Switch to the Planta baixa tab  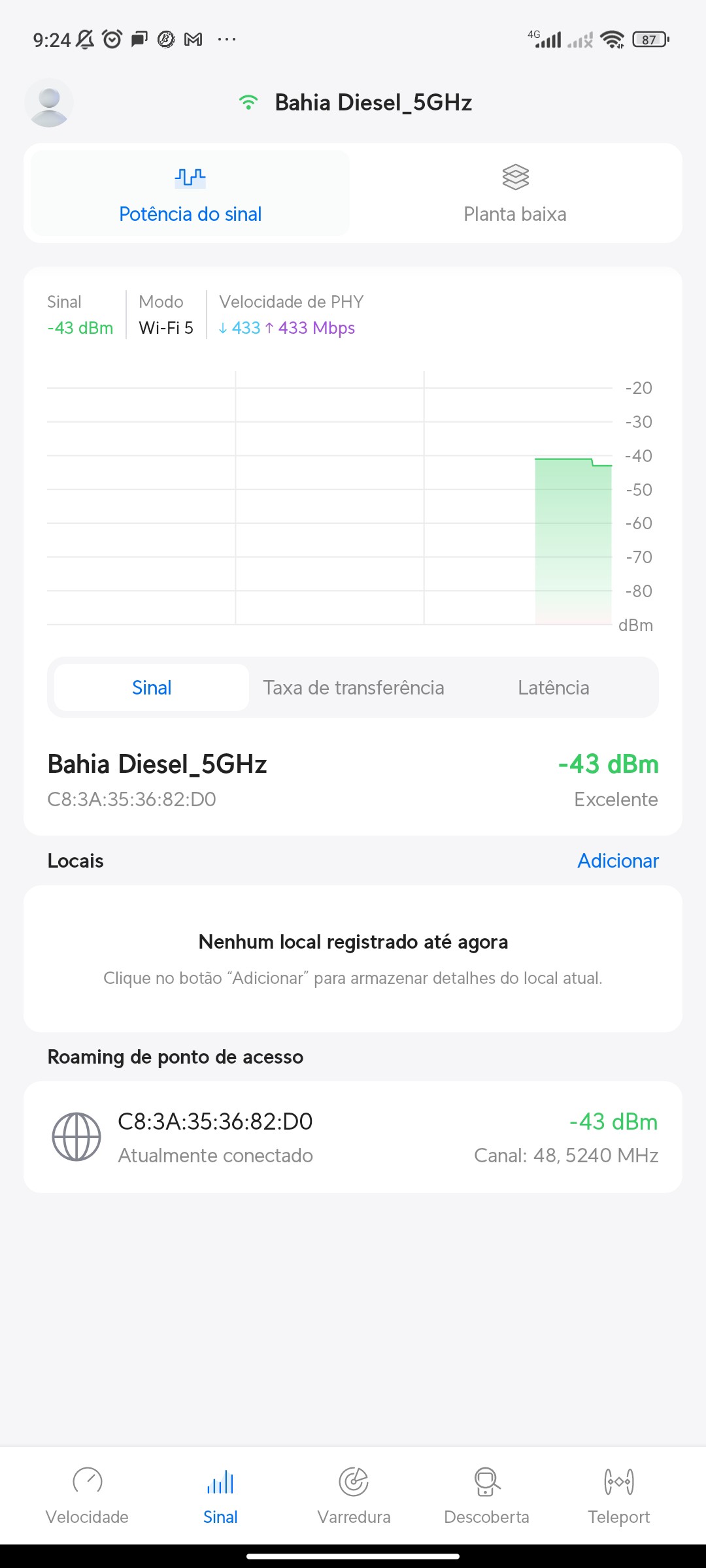515,193
